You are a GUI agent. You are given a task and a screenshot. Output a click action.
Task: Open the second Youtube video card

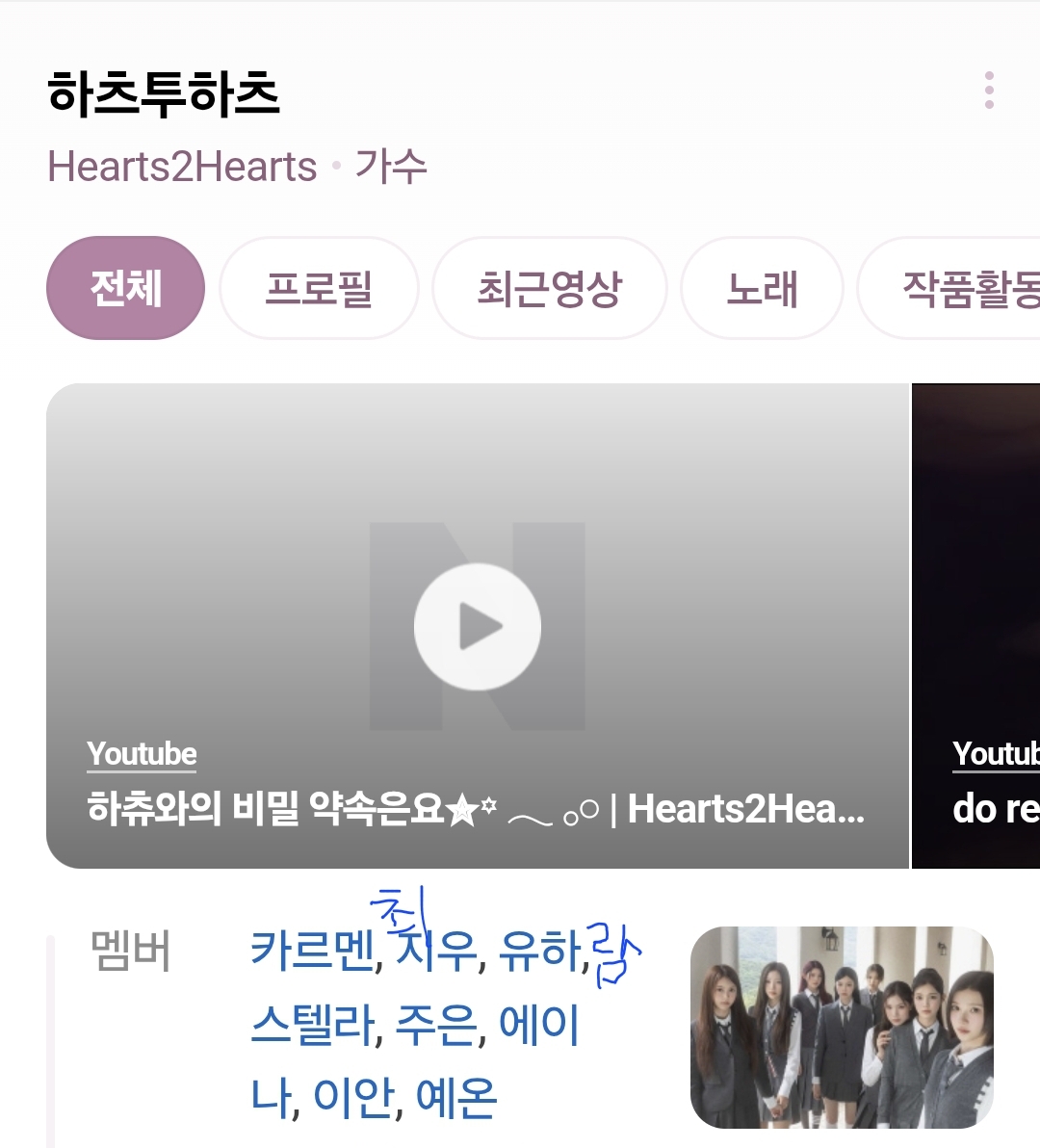(x=976, y=626)
